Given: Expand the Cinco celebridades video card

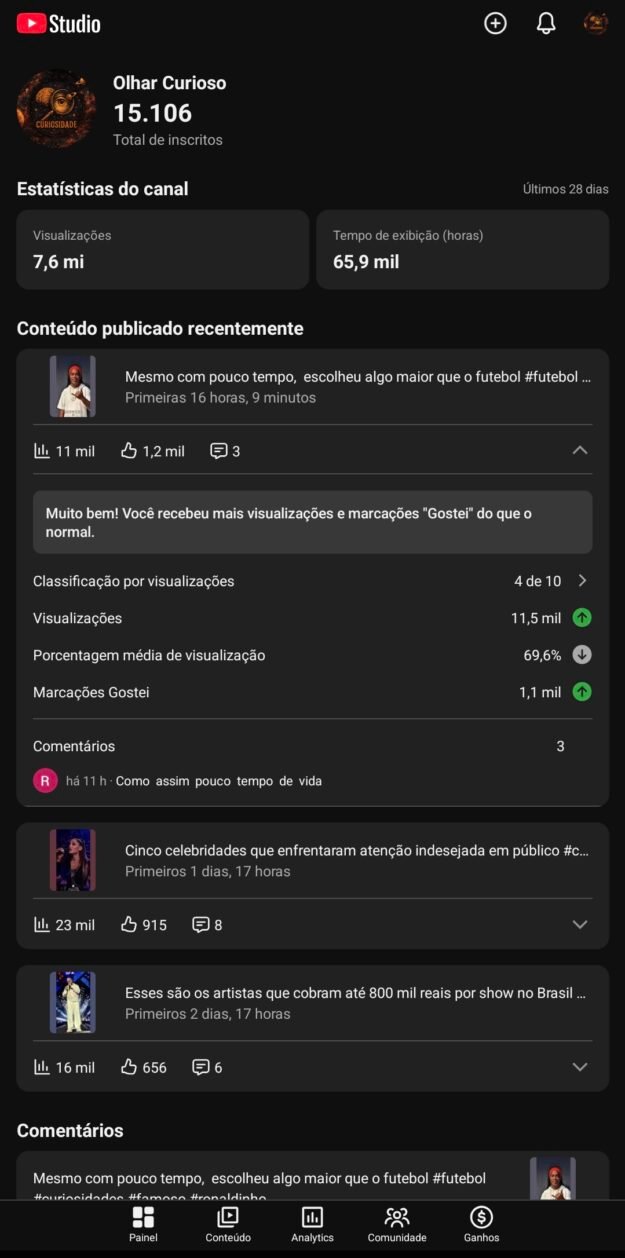Looking at the screenshot, I should point(580,925).
